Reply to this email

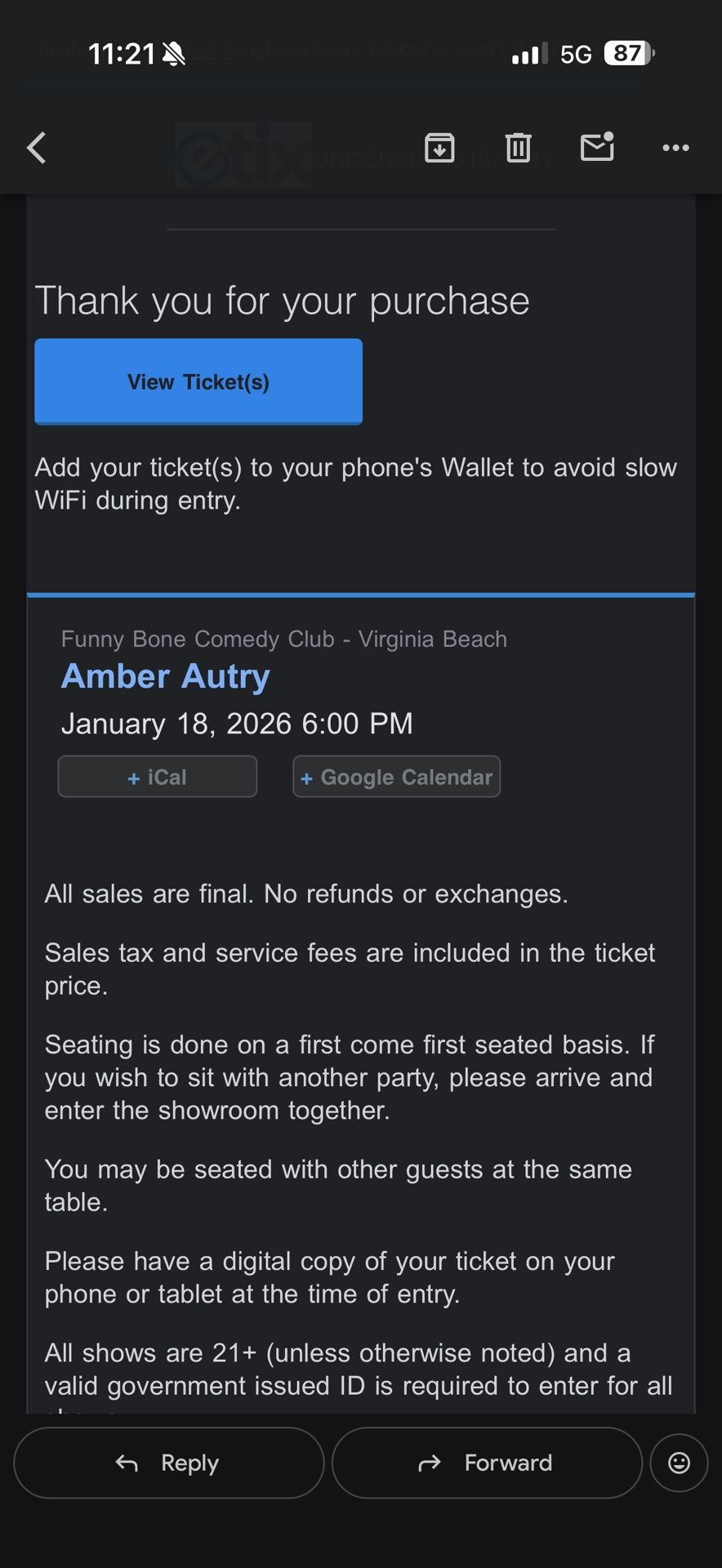pos(168,1463)
